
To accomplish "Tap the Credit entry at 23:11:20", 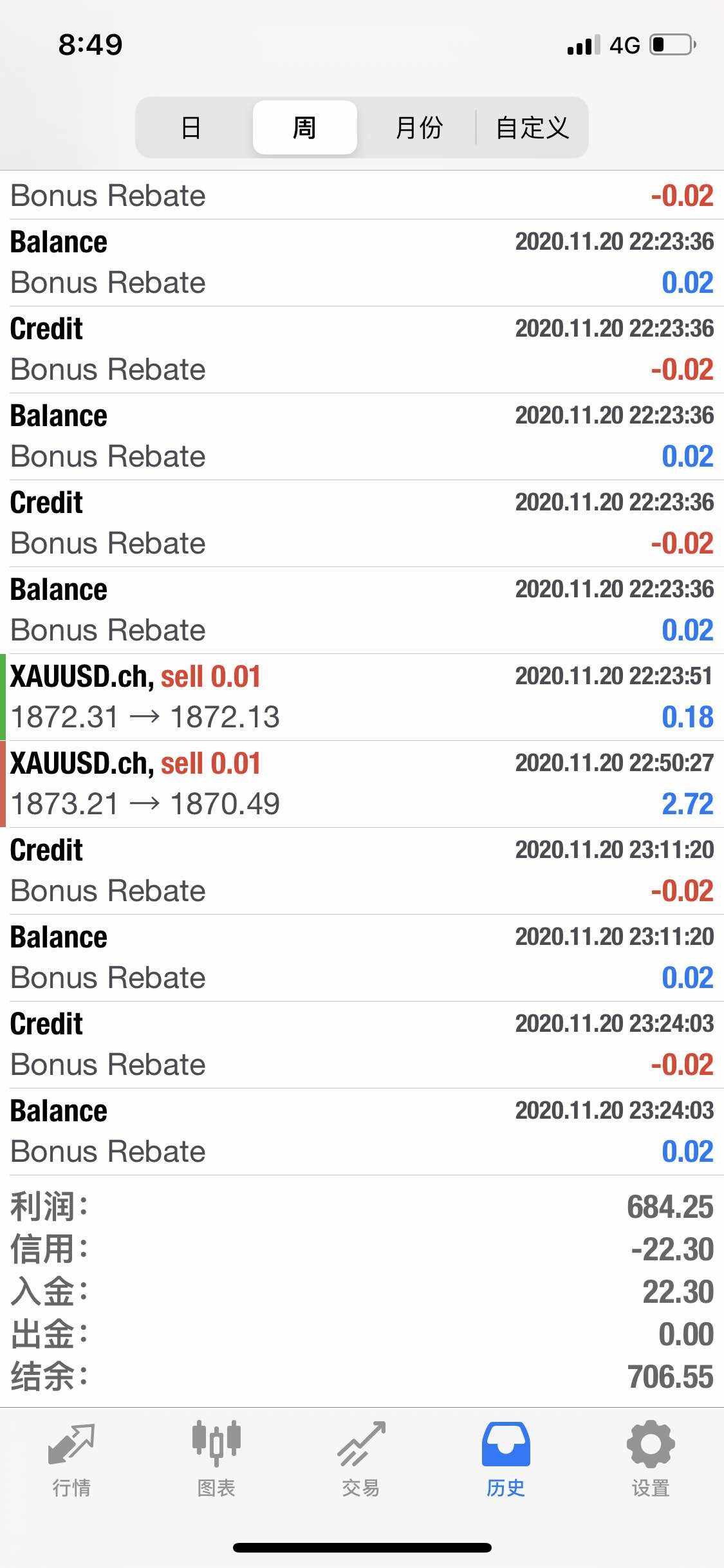I will (362, 871).
